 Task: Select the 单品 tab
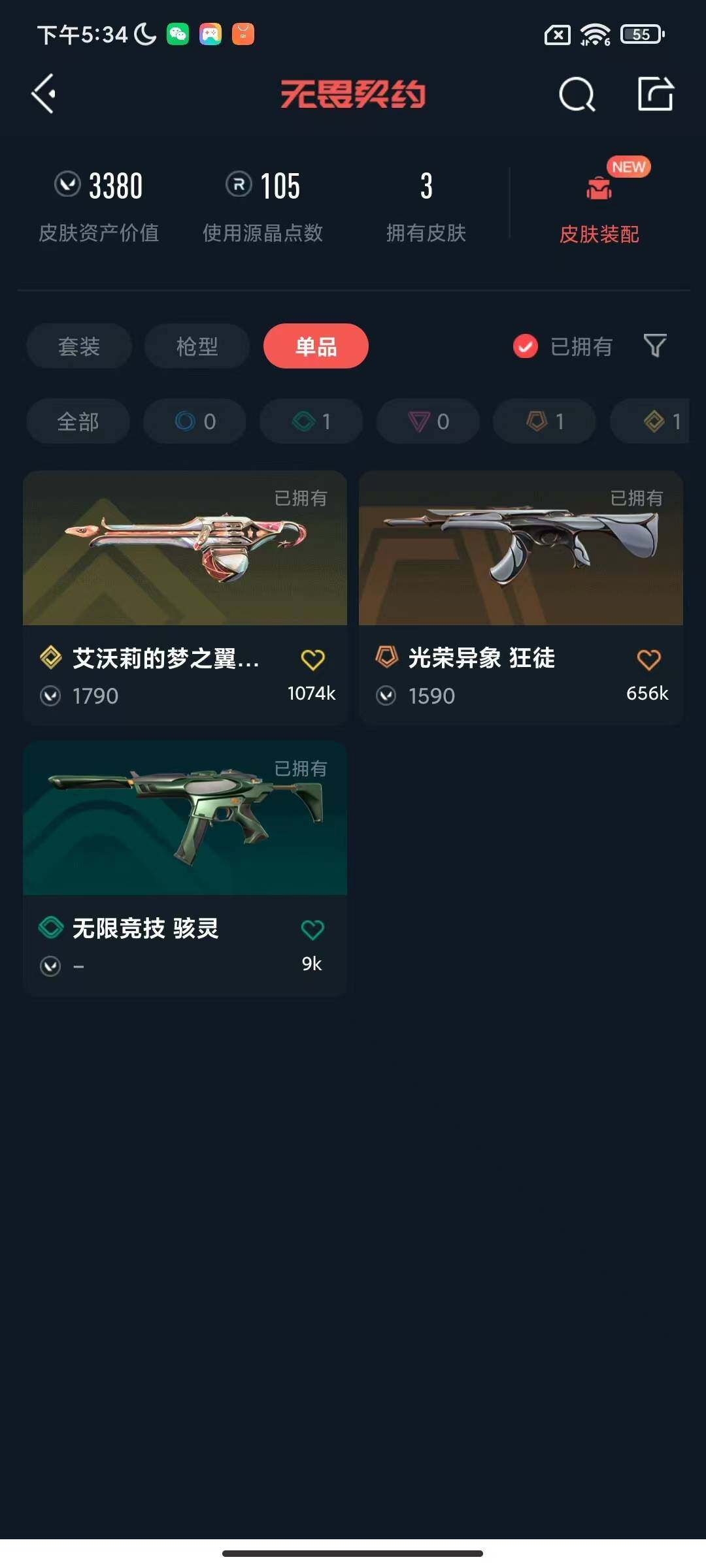coord(316,346)
